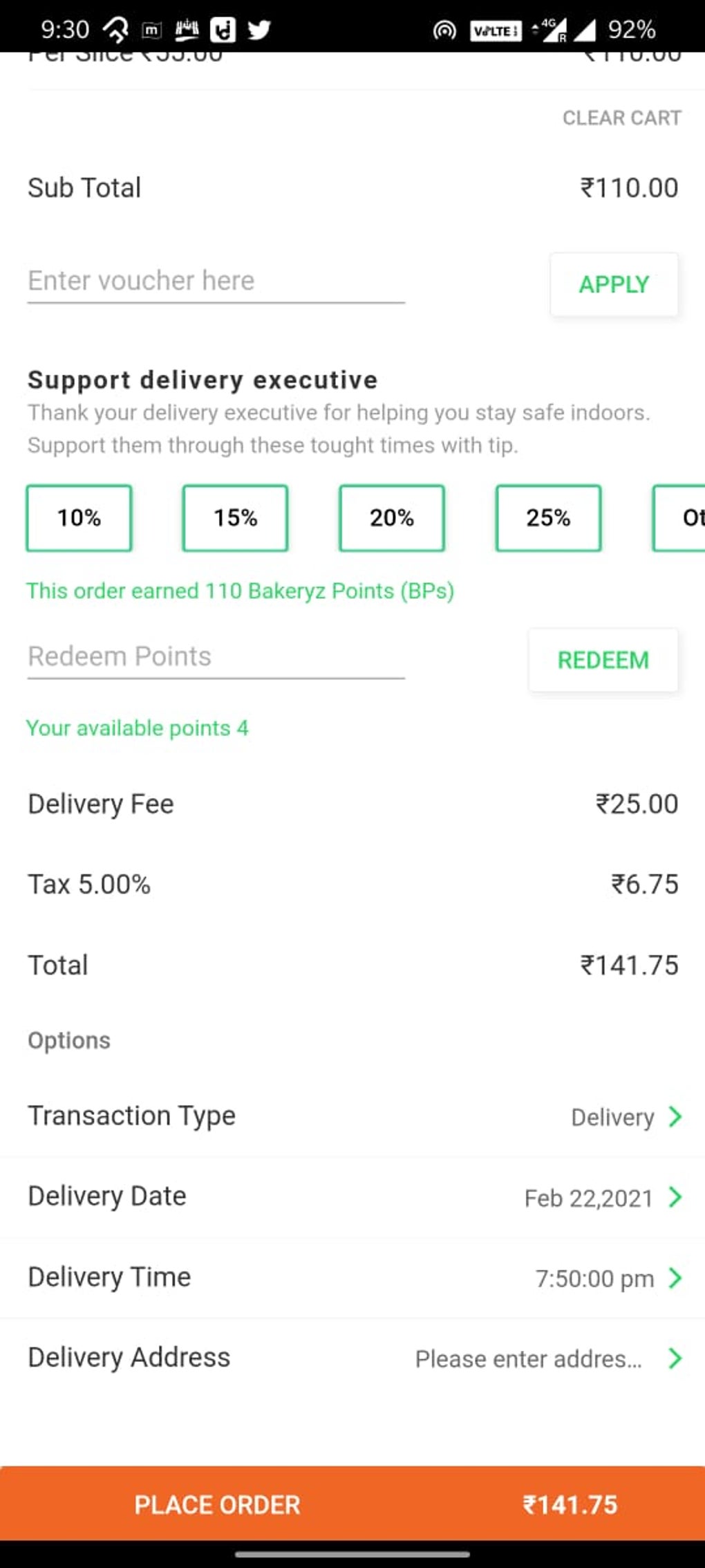
Task: Apply the voucher code
Action: click(614, 284)
